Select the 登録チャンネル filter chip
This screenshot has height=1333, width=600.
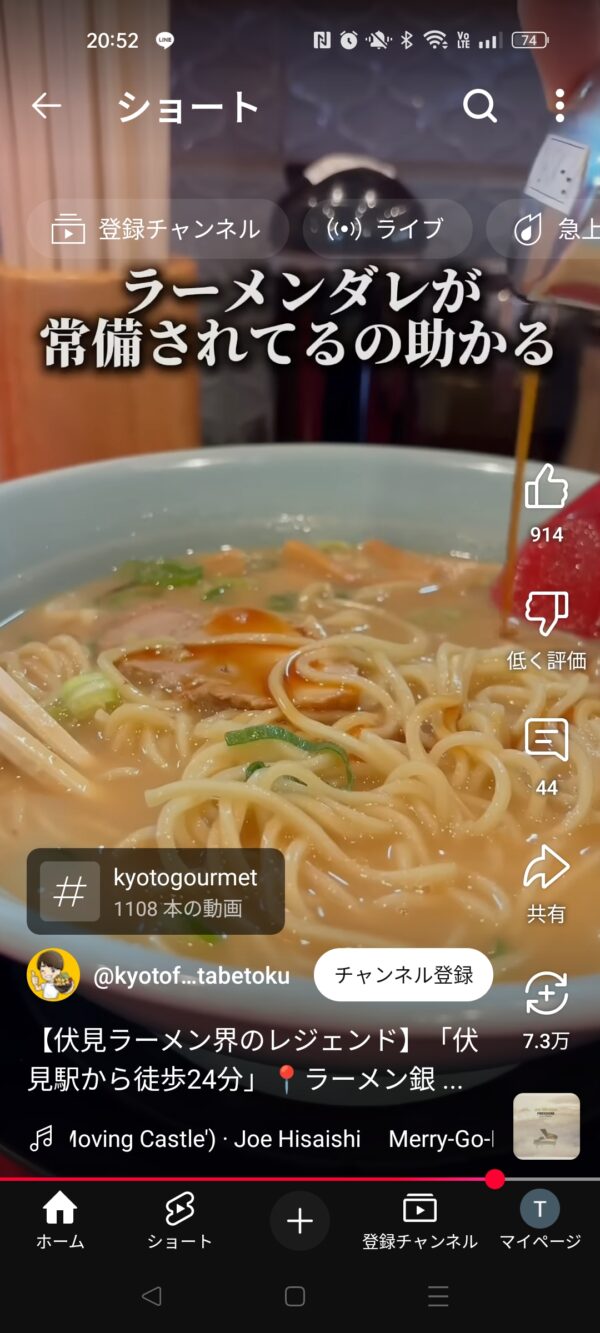tap(157, 229)
